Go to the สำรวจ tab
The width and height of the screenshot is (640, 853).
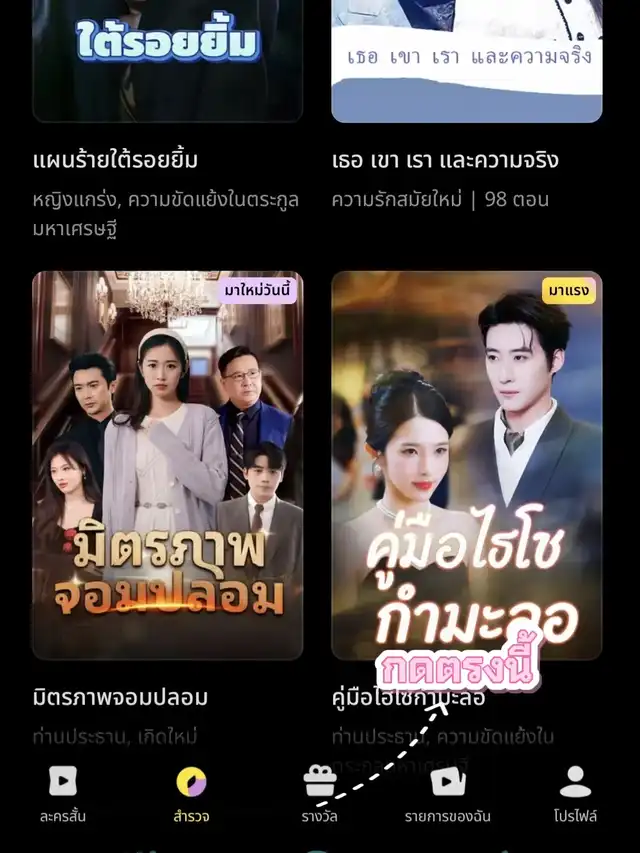pyautogui.click(x=191, y=794)
